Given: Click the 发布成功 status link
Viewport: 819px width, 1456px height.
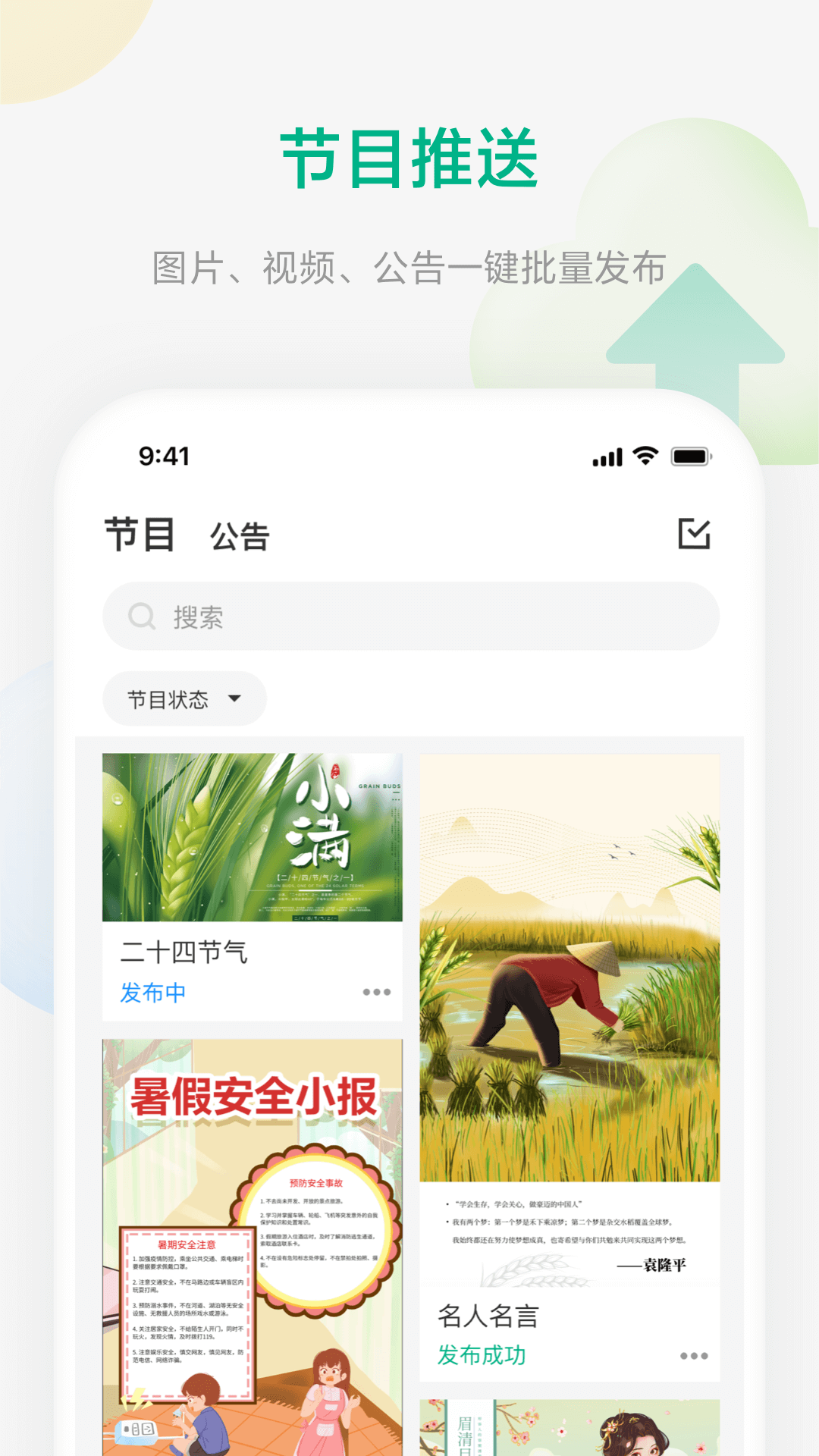Looking at the screenshot, I should click(x=481, y=1355).
